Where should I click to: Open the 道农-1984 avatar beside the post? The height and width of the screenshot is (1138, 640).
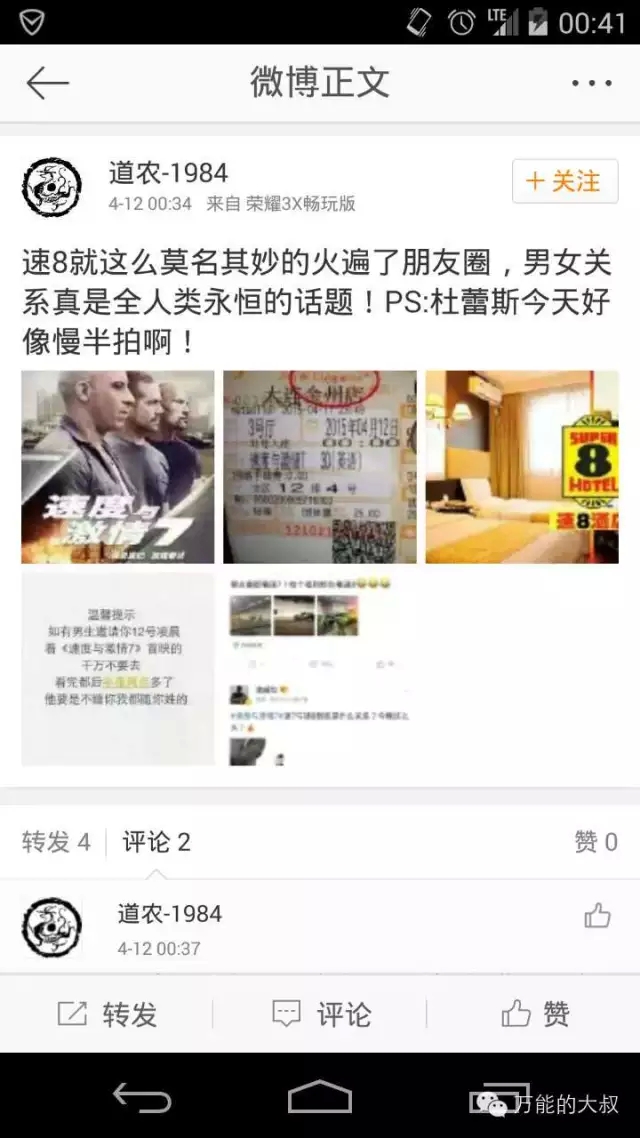[x=52, y=186]
